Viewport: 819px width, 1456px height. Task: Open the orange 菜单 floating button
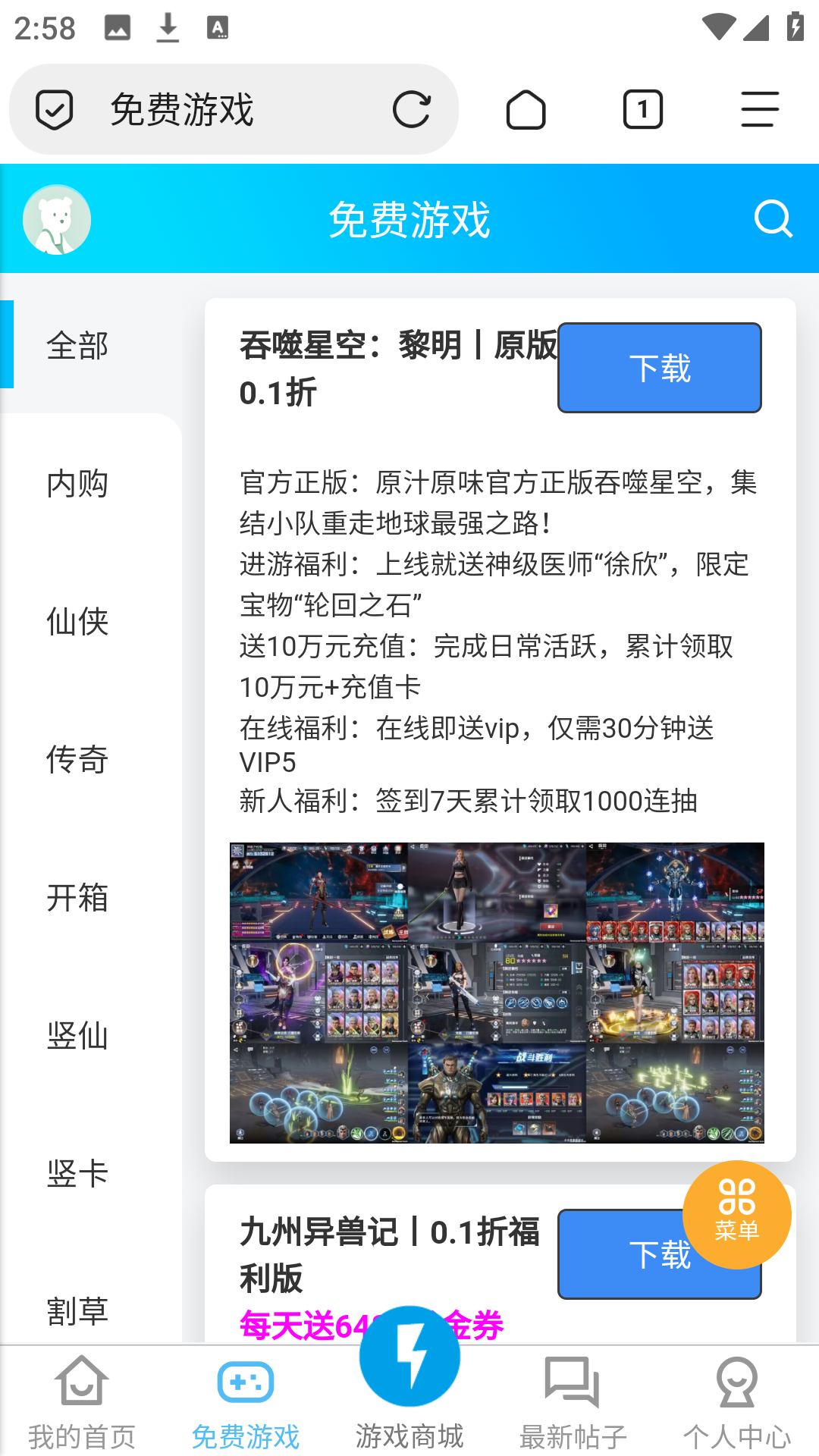(x=736, y=1214)
